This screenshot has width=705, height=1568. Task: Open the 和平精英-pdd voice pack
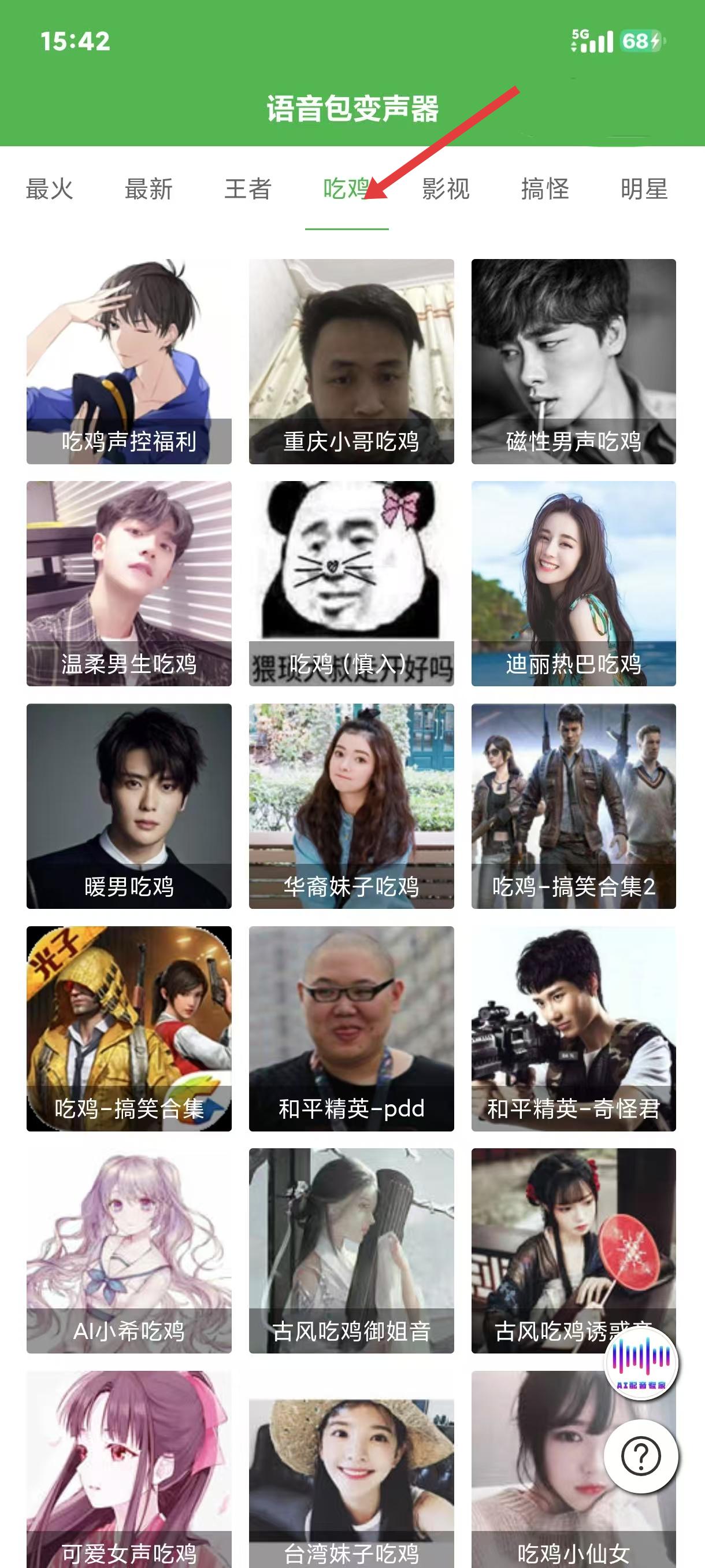coord(351,1029)
